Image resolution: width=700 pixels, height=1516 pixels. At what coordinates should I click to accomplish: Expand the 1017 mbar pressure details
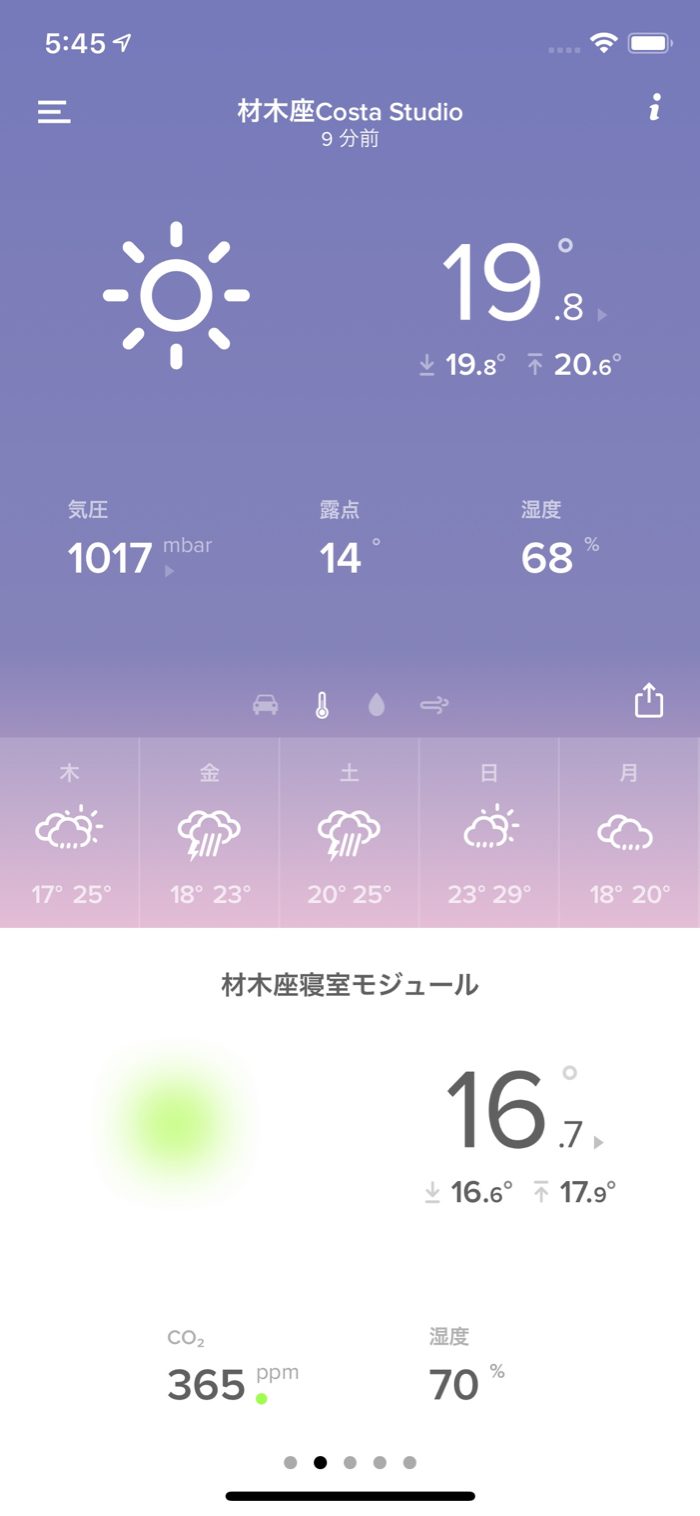[169, 572]
